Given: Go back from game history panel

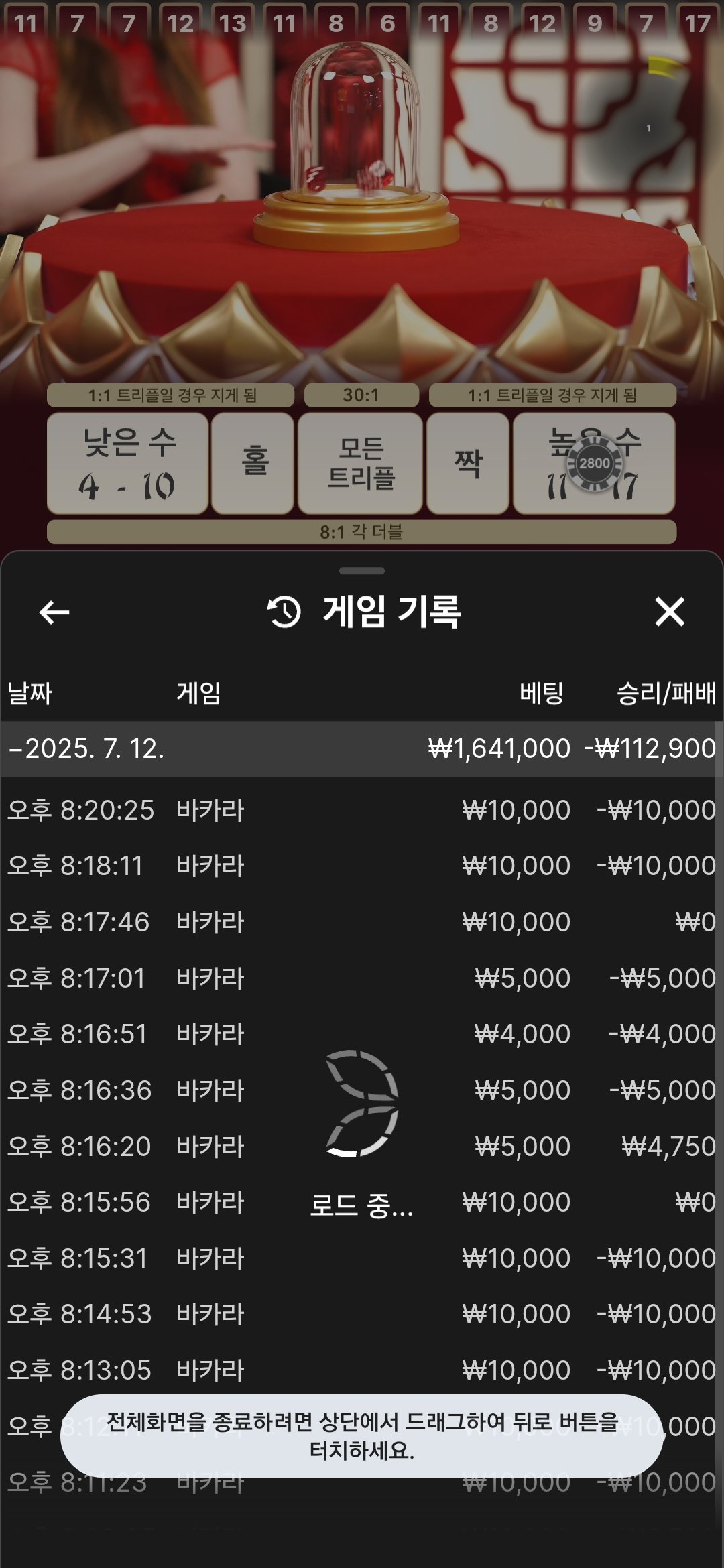Looking at the screenshot, I should pos(54,612).
